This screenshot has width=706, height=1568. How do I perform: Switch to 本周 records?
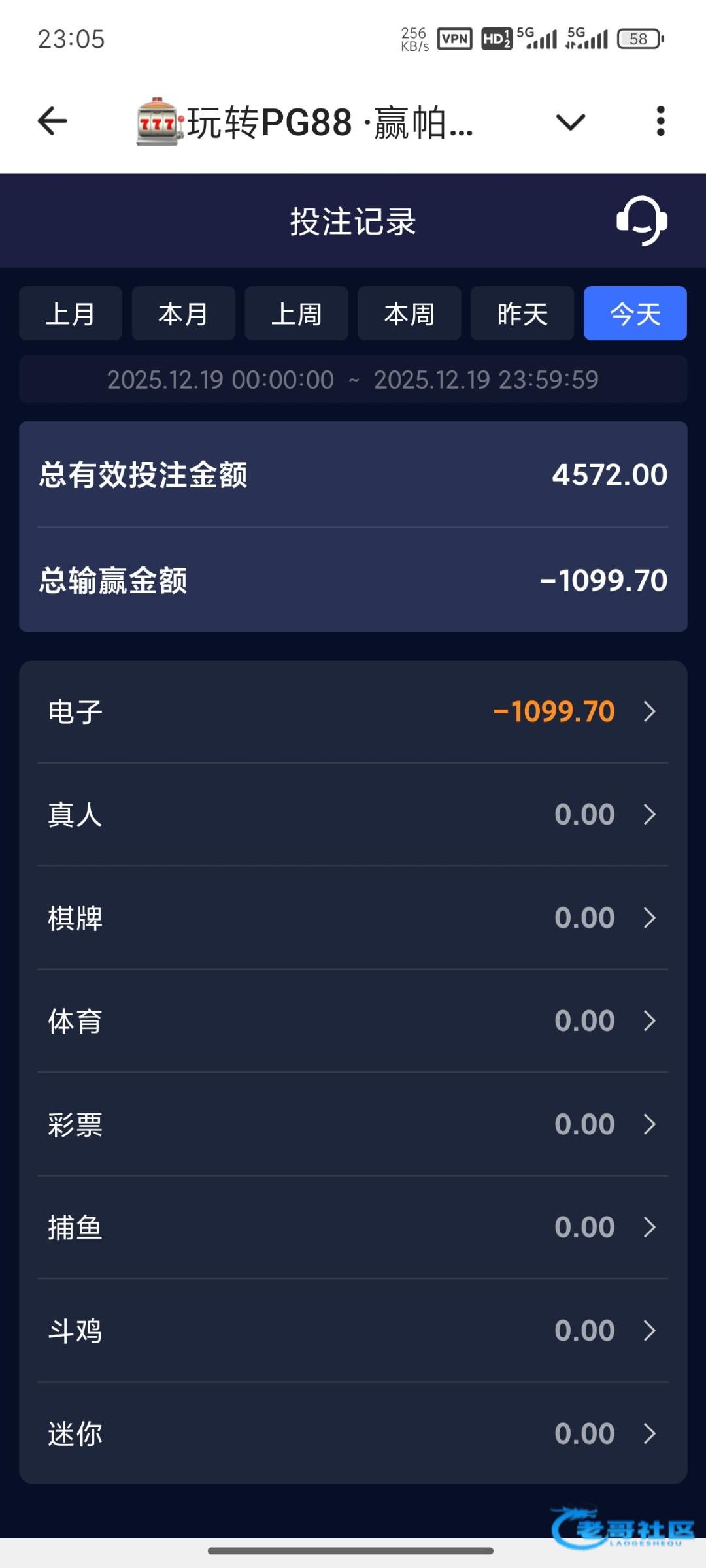(x=409, y=314)
